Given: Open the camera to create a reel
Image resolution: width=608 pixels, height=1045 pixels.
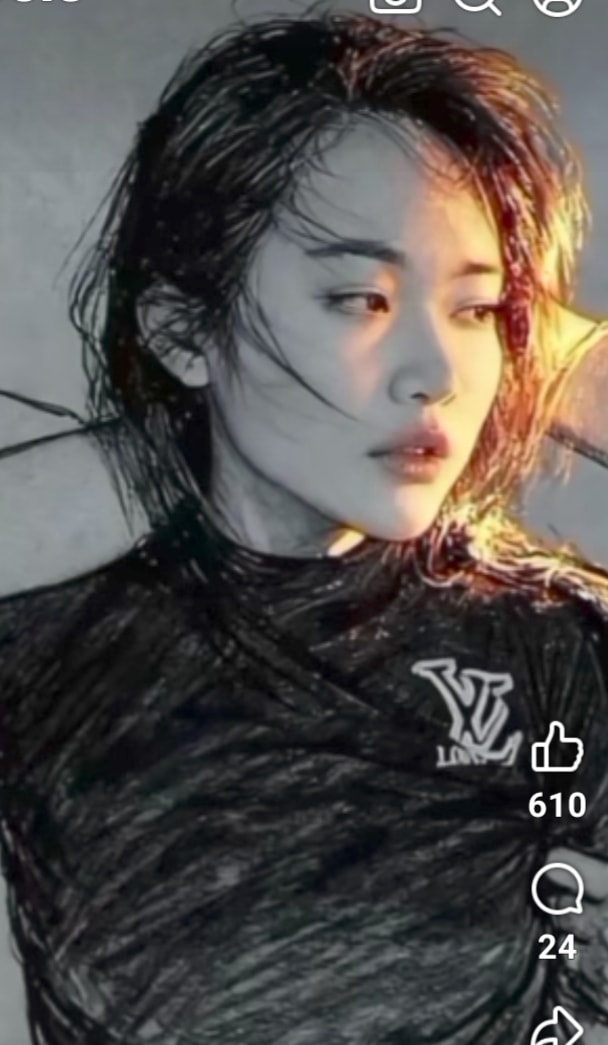Looking at the screenshot, I should pos(395,4).
